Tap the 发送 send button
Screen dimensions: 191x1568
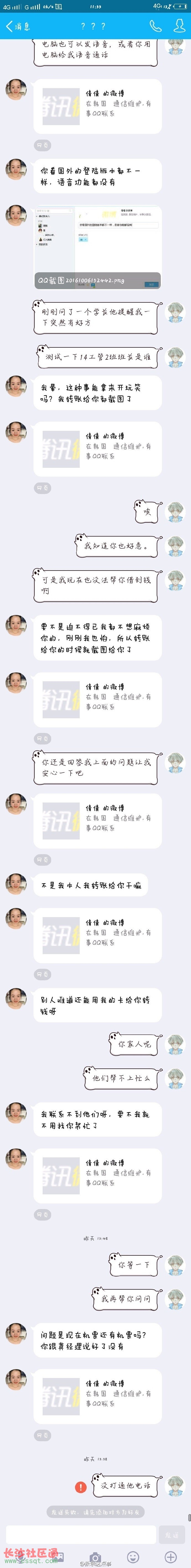tap(171, 1535)
